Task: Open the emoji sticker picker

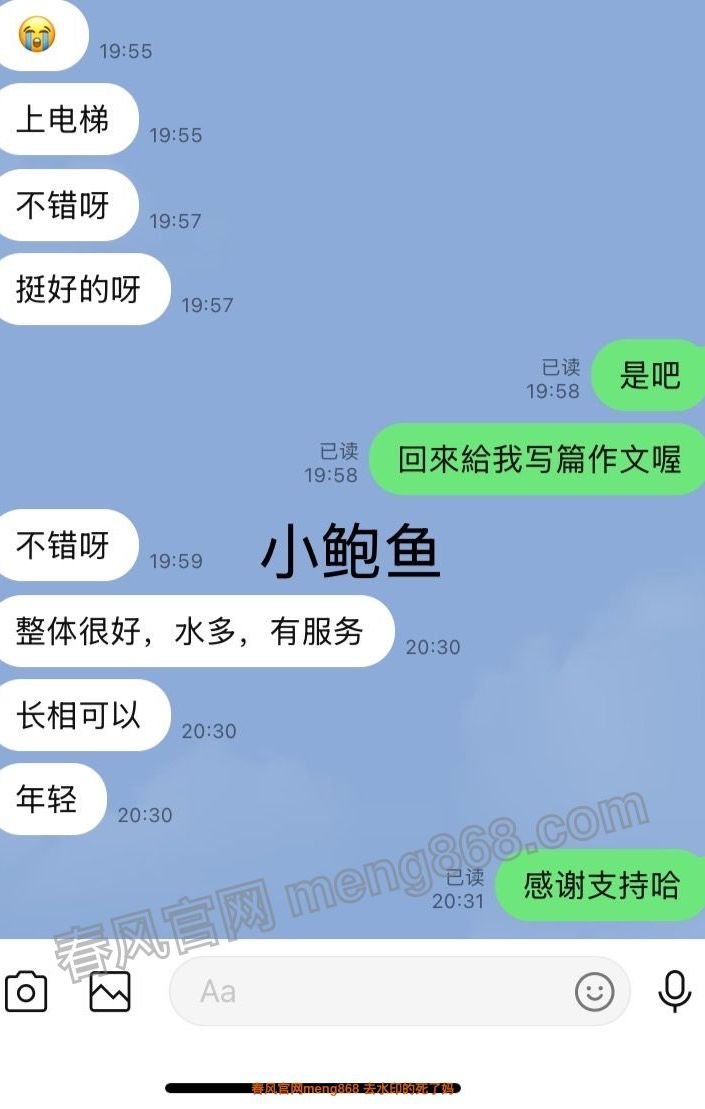Action: pyautogui.click(x=595, y=991)
